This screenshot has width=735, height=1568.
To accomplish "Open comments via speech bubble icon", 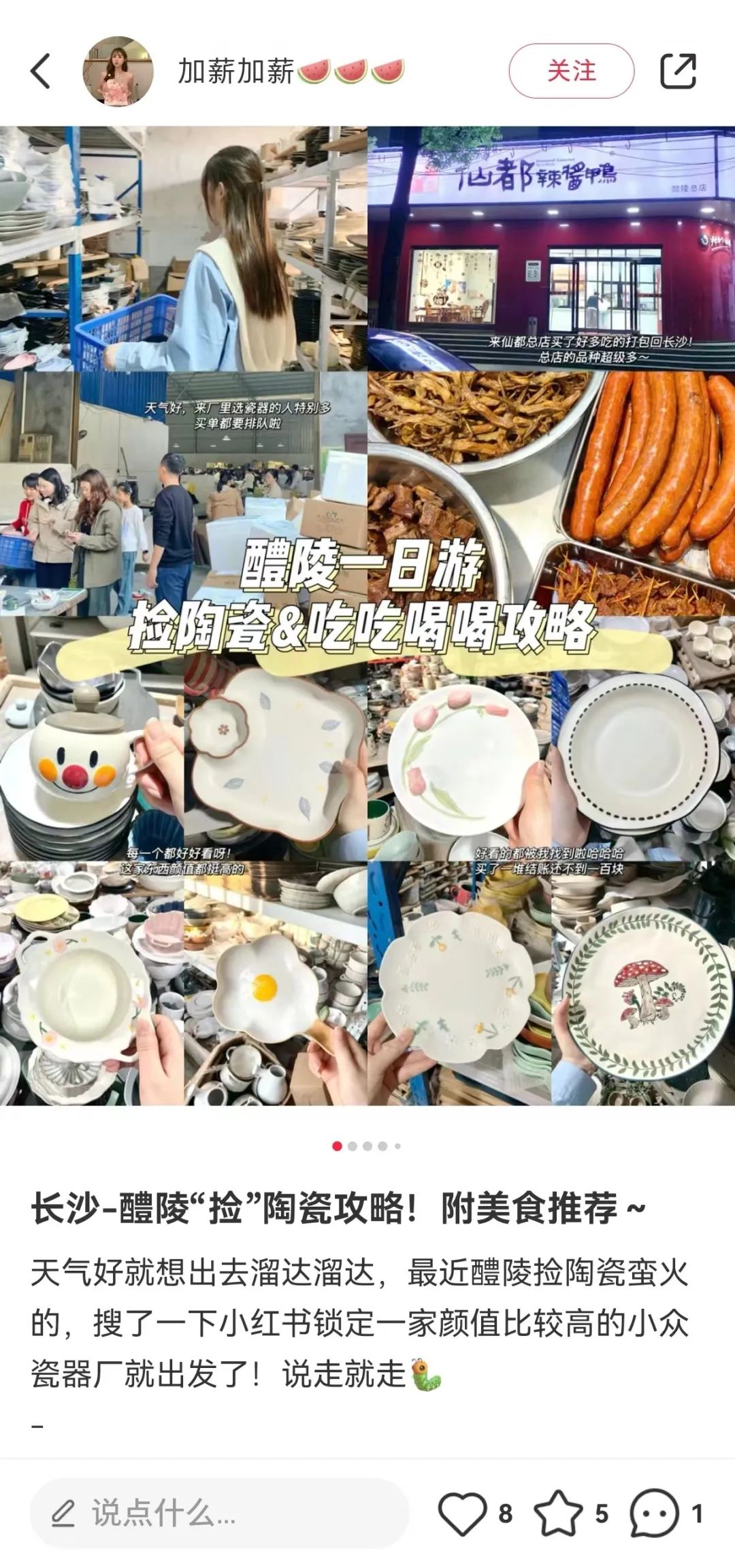I will (x=654, y=1514).
